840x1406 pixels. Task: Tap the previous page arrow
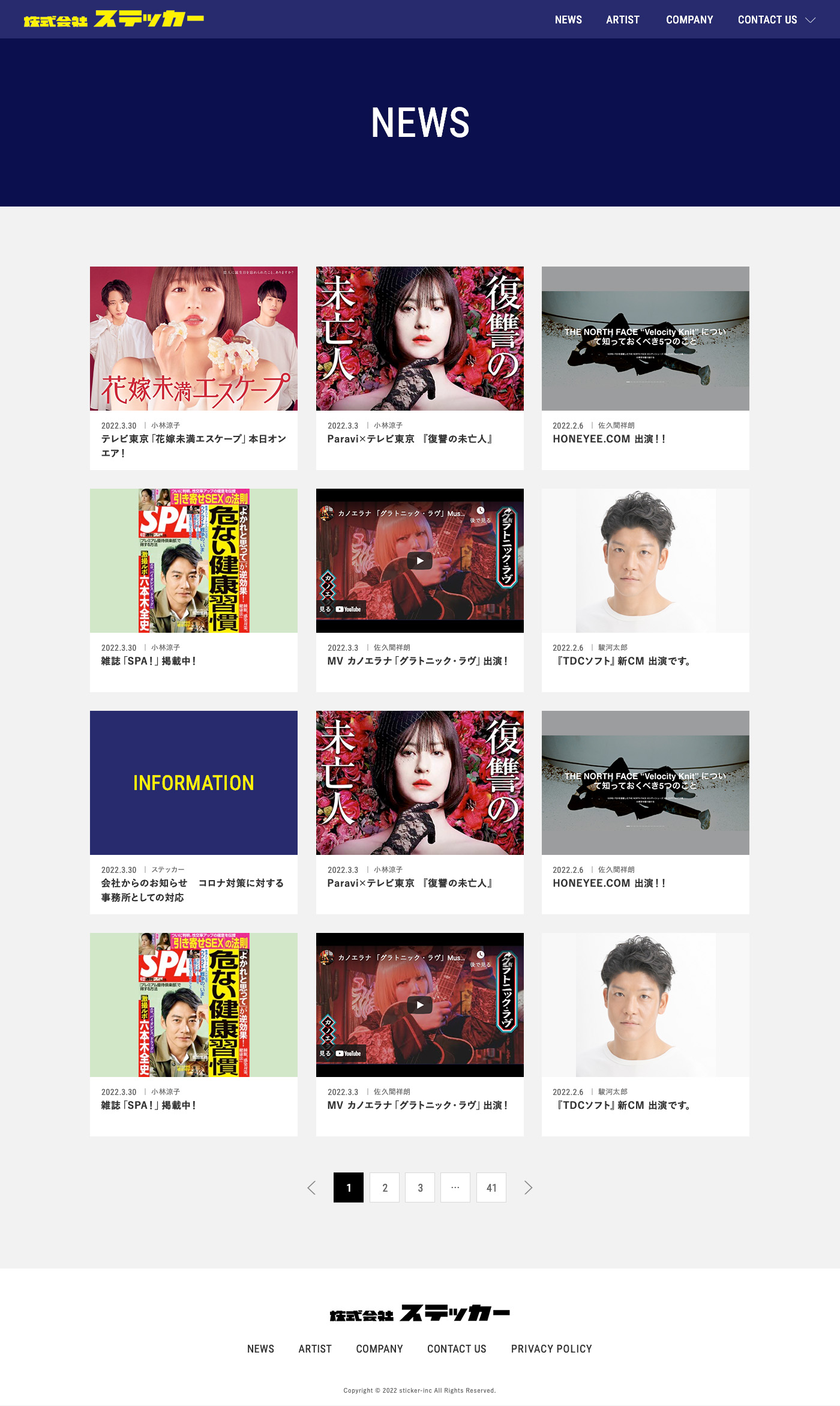tap(311, 1187)
